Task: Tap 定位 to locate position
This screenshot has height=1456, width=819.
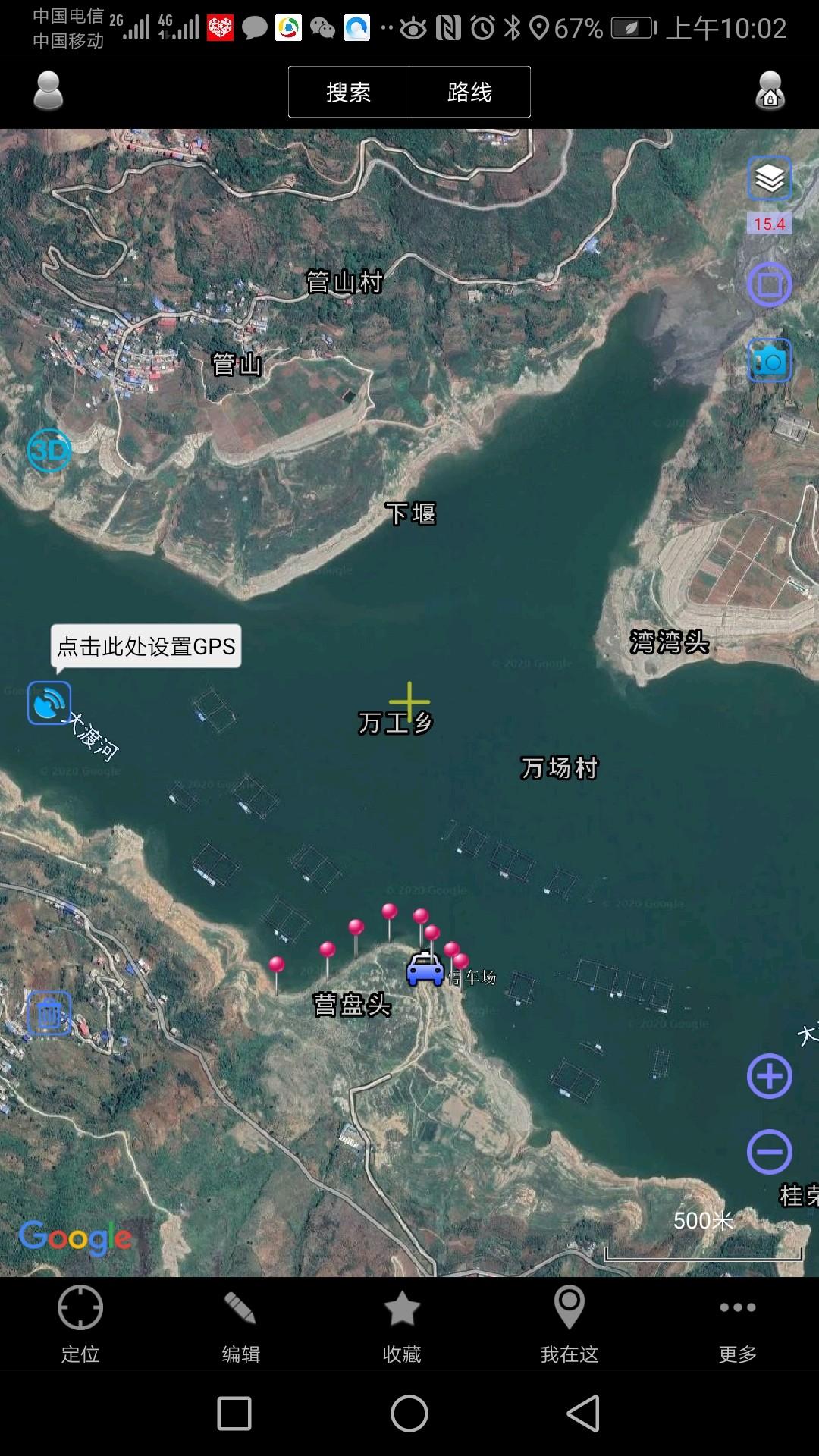Action: point(80,1323)
